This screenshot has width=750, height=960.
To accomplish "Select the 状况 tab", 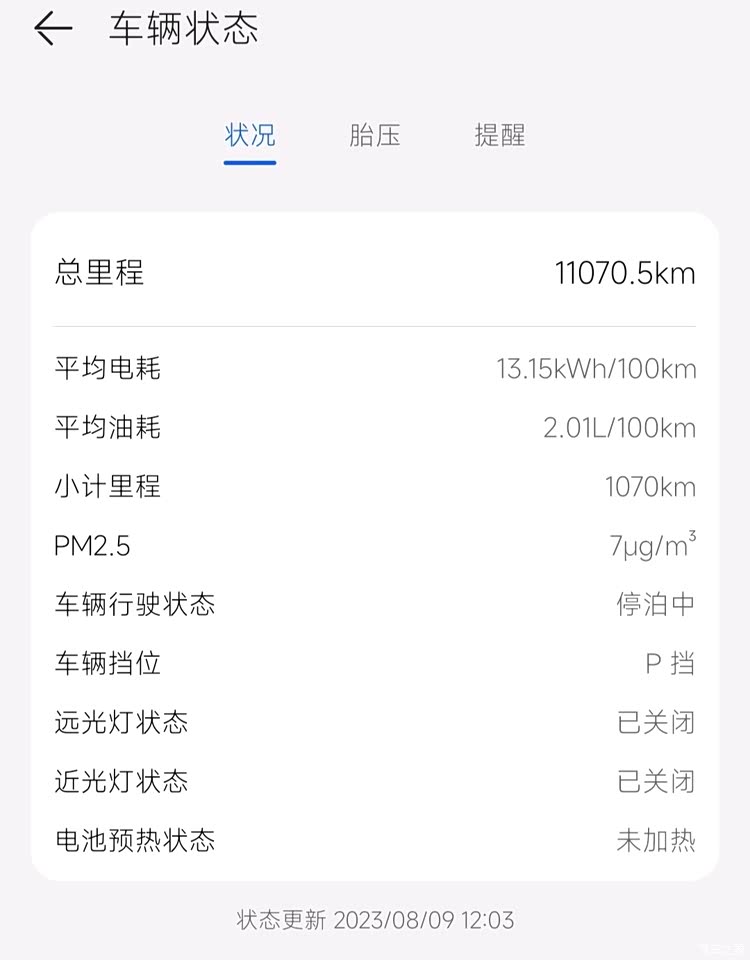I will [x=250, y=135].
